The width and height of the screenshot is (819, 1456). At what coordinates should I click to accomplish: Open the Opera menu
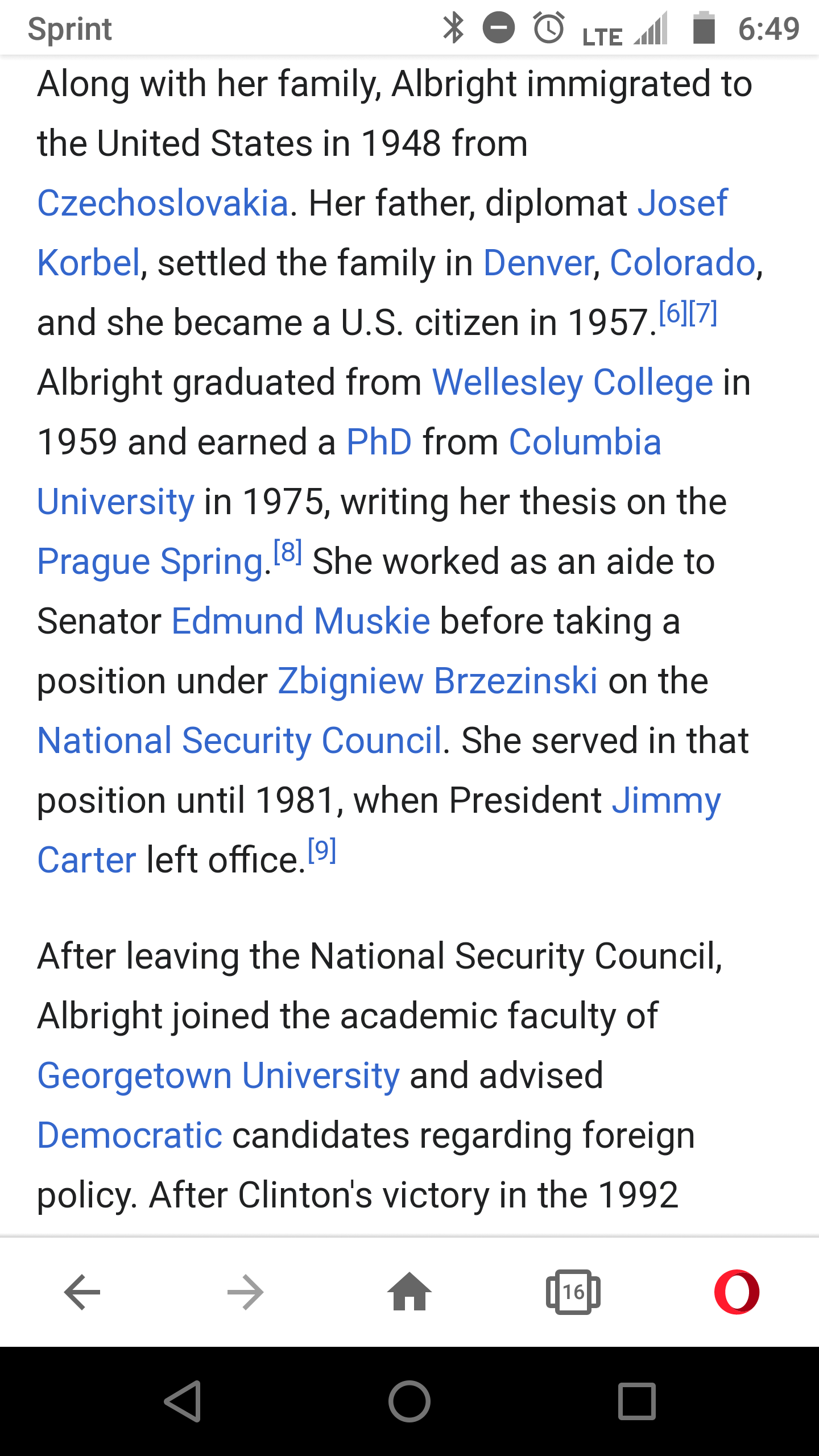[x=737, y=1292]
